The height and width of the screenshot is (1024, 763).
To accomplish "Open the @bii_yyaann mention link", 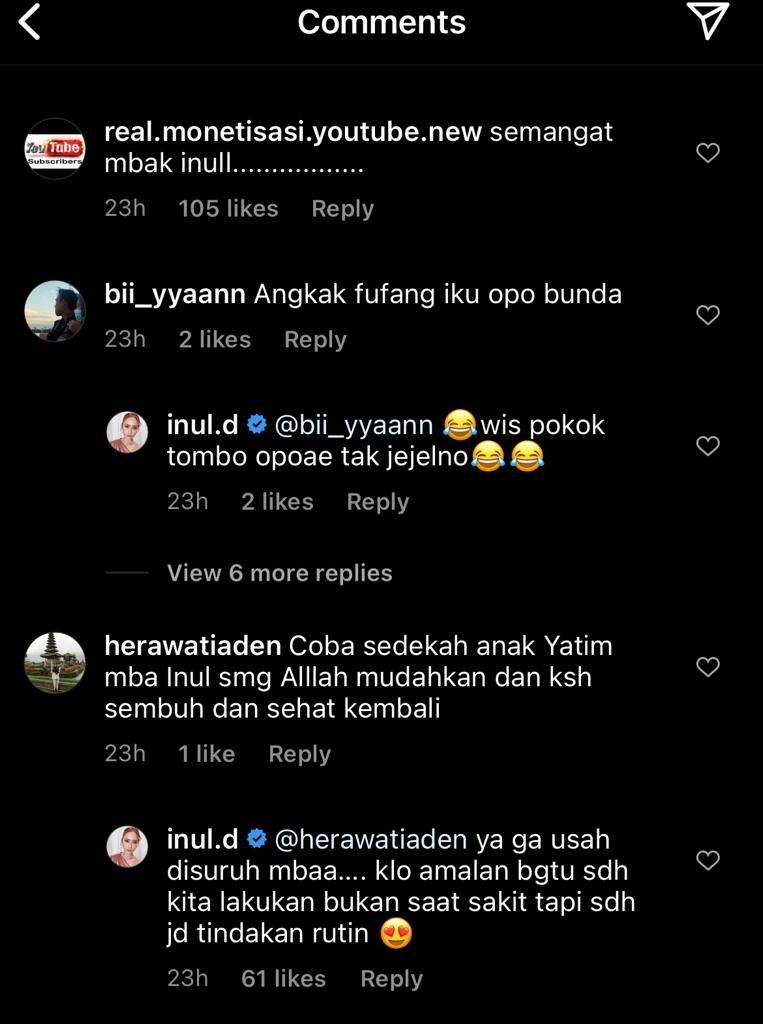I will tap(354, 425).
